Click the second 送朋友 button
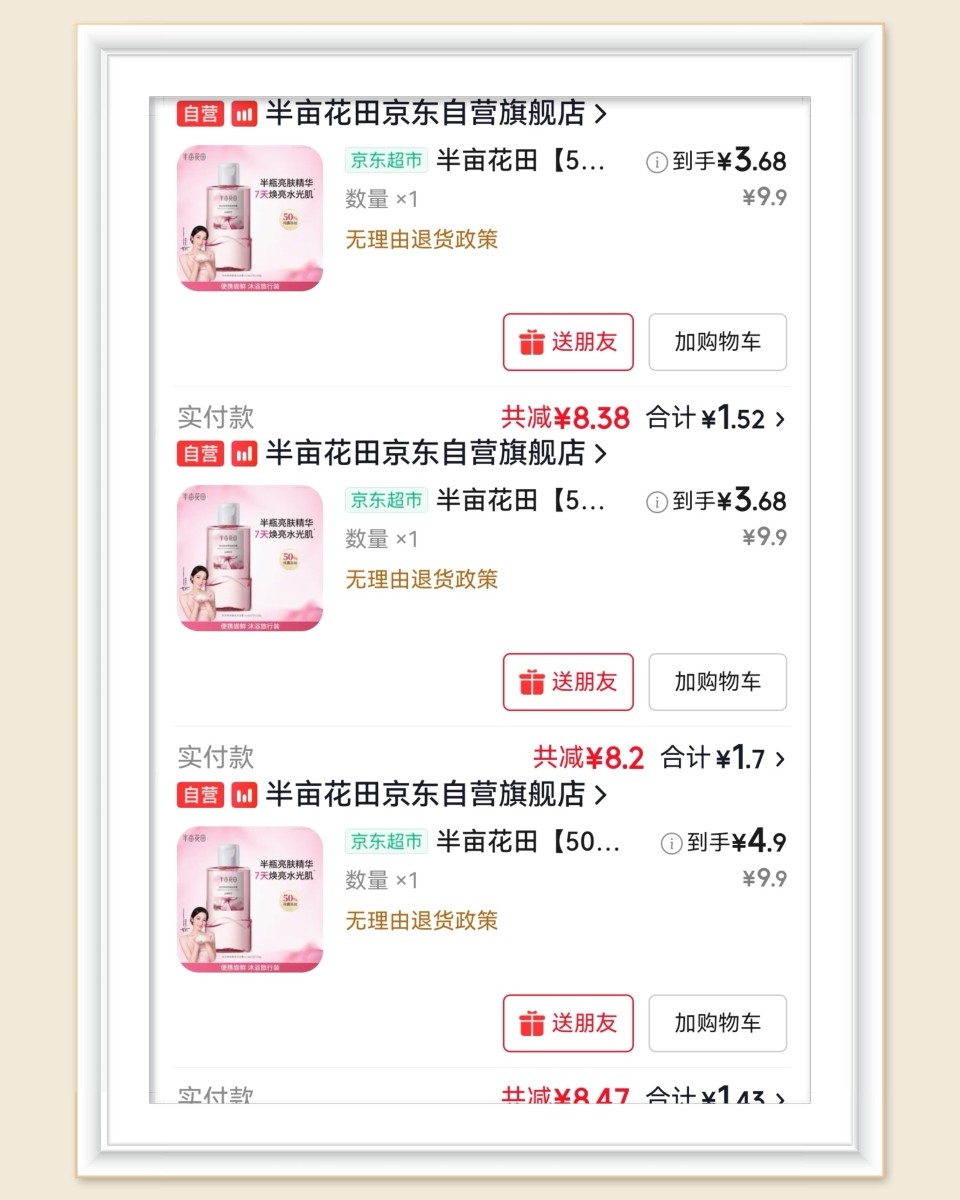This screenshot has width=960, height=1200. pos(567,682)
